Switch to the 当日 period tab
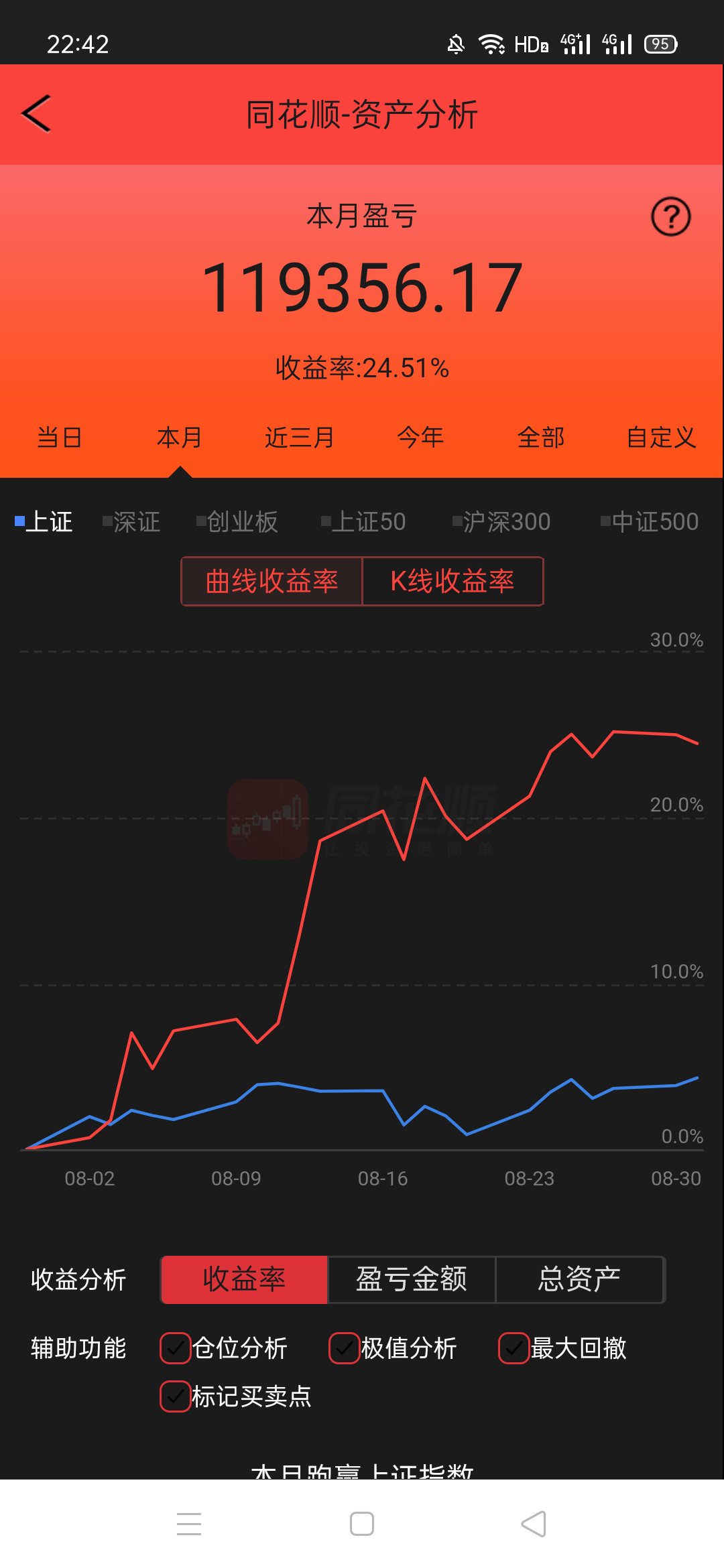 point(60,438)
